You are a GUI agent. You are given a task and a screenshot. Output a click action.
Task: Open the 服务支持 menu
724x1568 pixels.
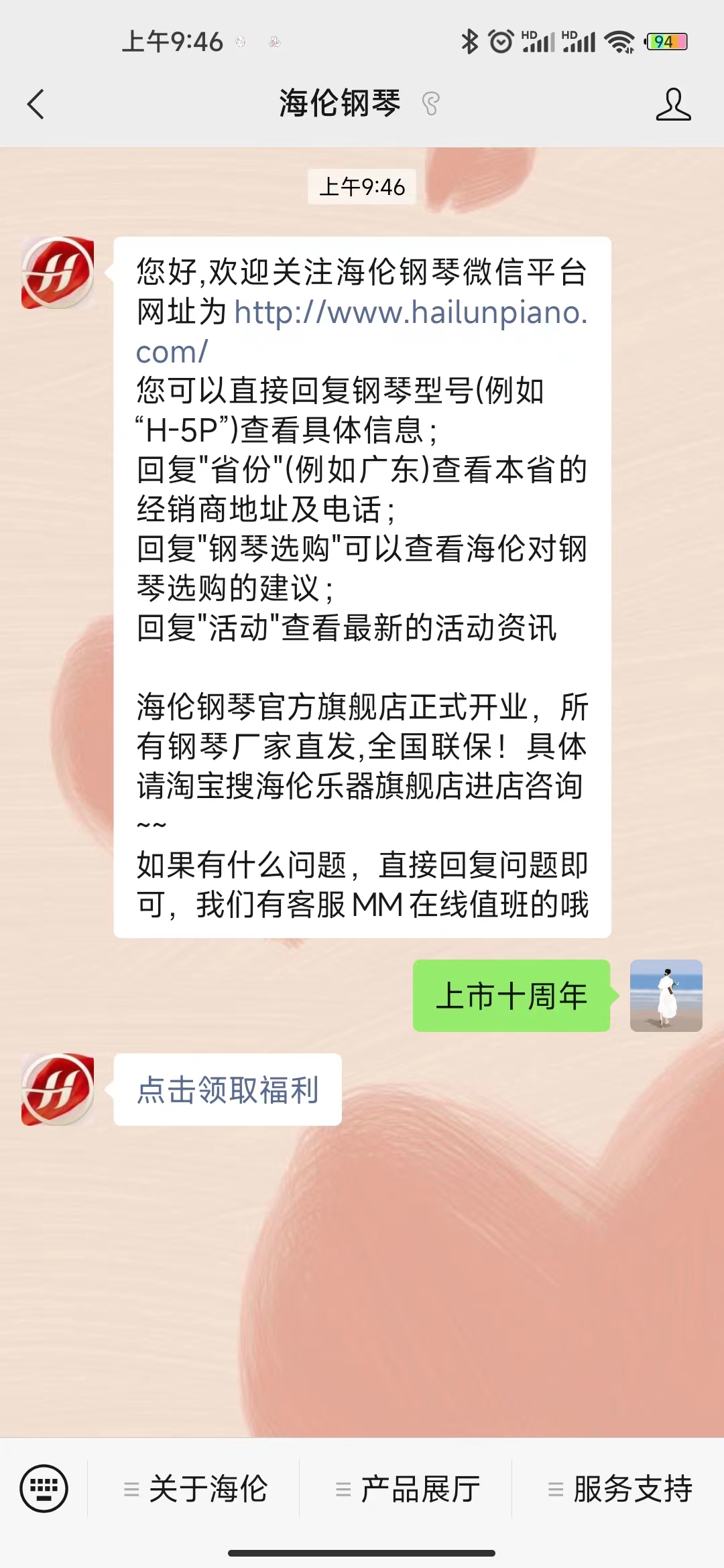[619, 1489]
